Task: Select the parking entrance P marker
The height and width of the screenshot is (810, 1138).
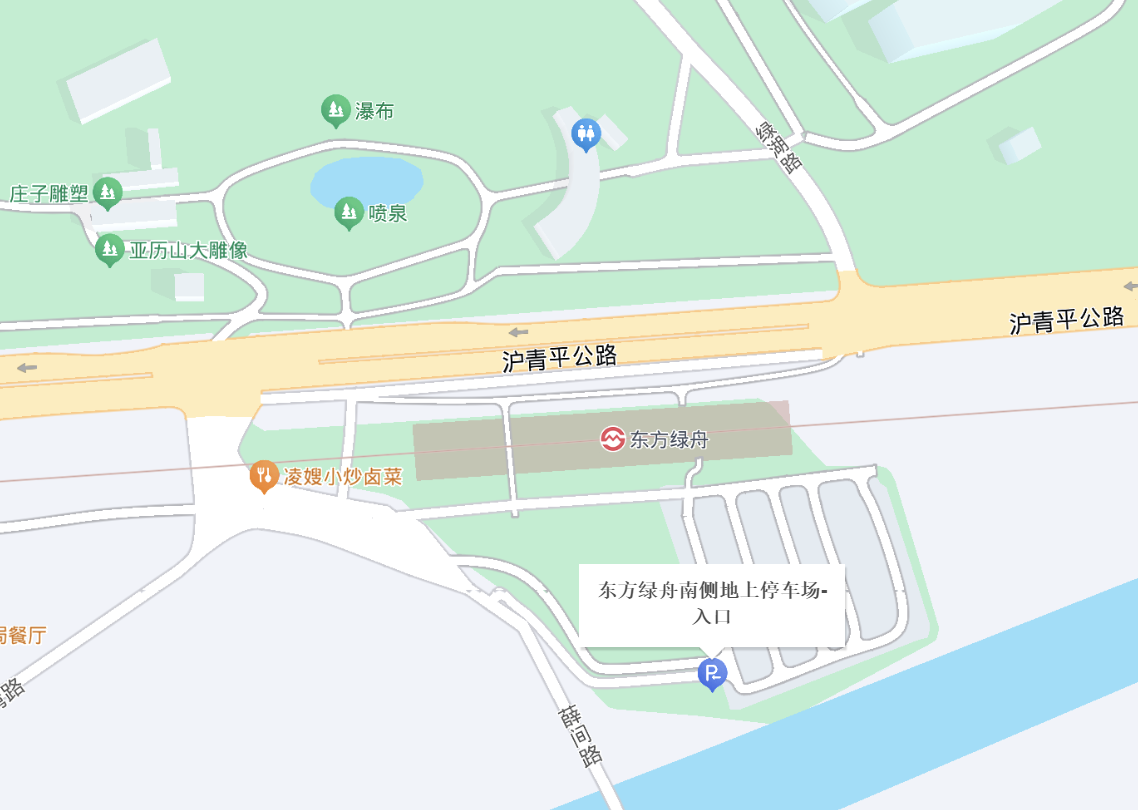Action: point(712,674)
